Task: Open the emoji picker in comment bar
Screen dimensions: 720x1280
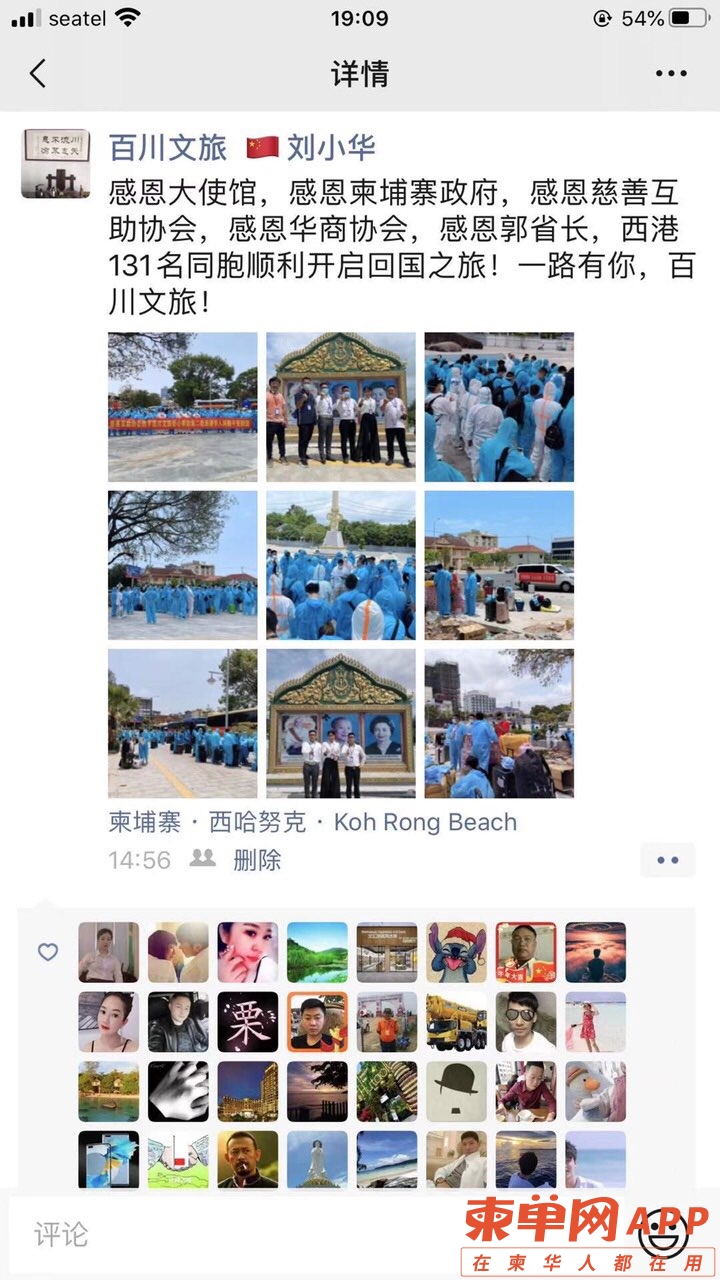Action: 663,1234
